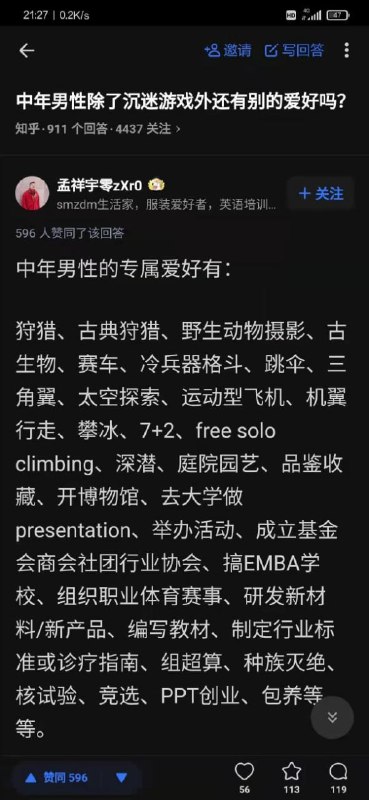Open 孟祥宇零zXr0's profile avatar
This screenshot has width=369, height=800.
(32, 193)
